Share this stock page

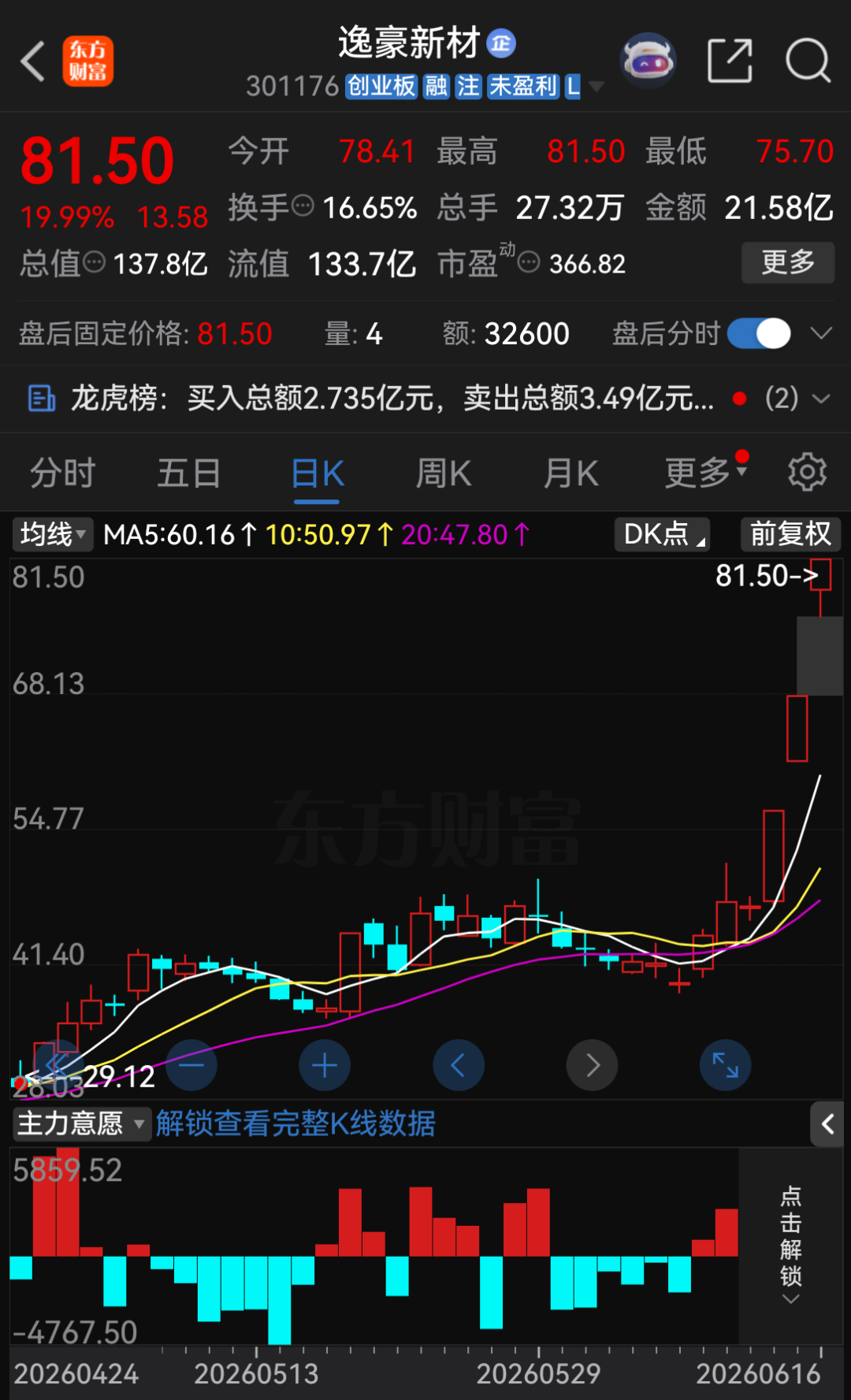pos(730,61)
